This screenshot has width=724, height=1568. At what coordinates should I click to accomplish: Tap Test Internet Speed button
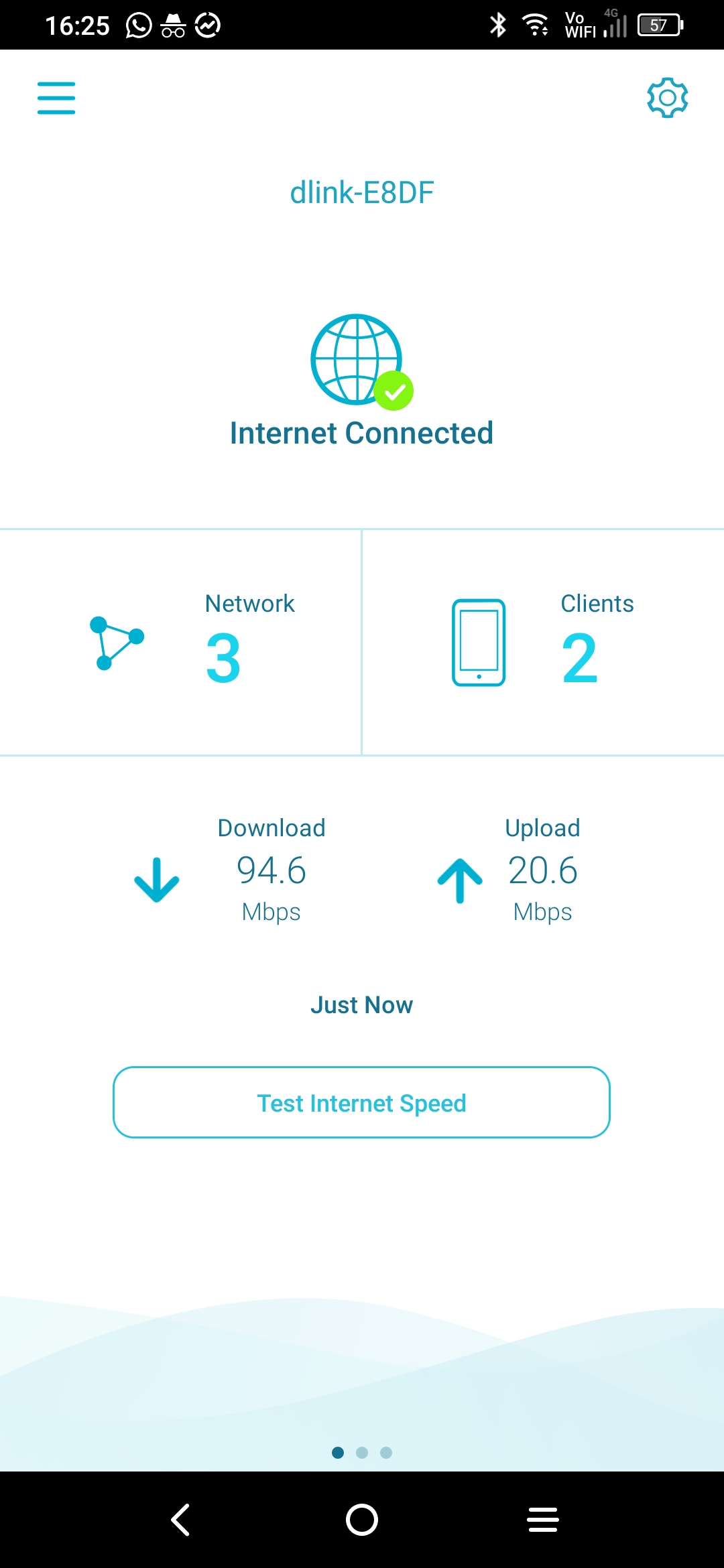pos(361,1102)
